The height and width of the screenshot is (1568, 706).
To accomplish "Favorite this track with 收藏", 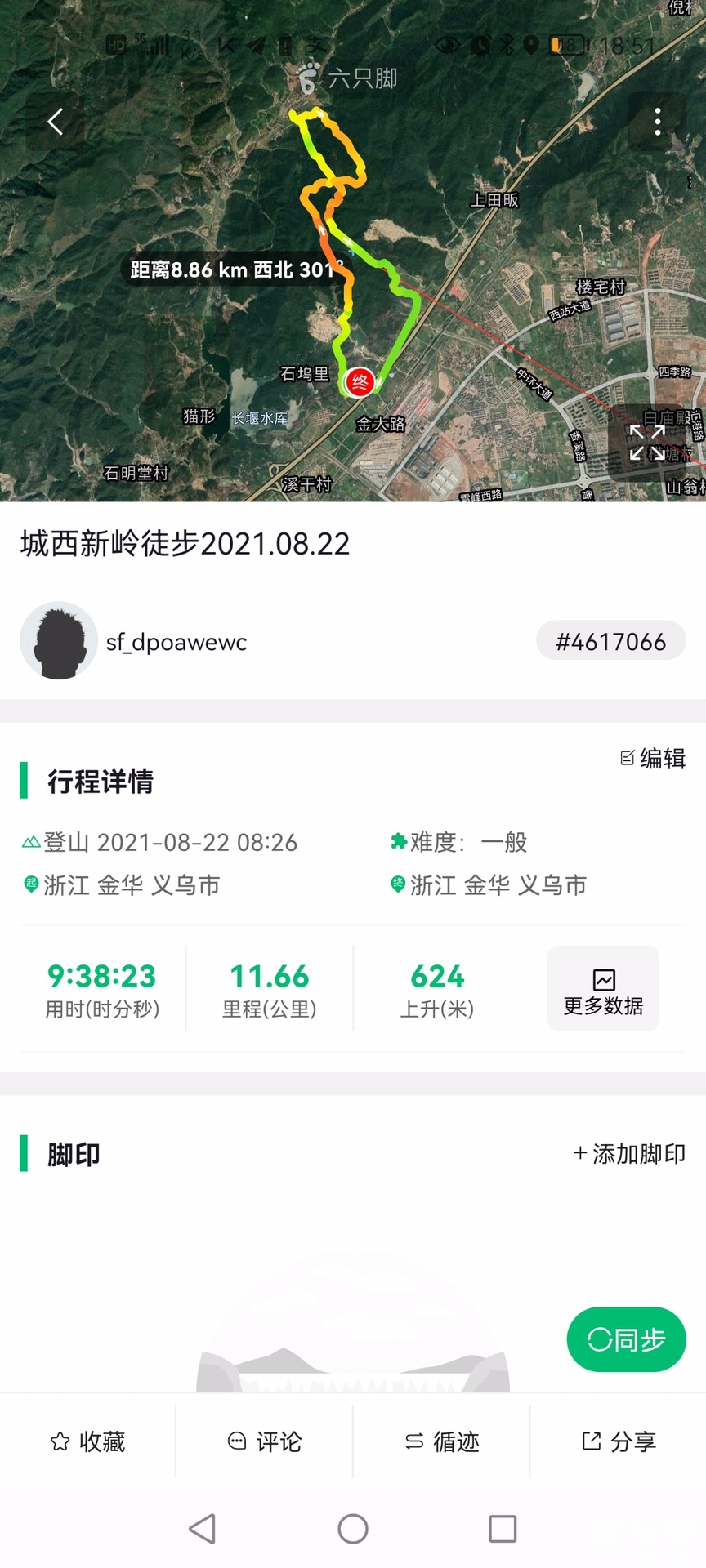I will point(88,1441).
